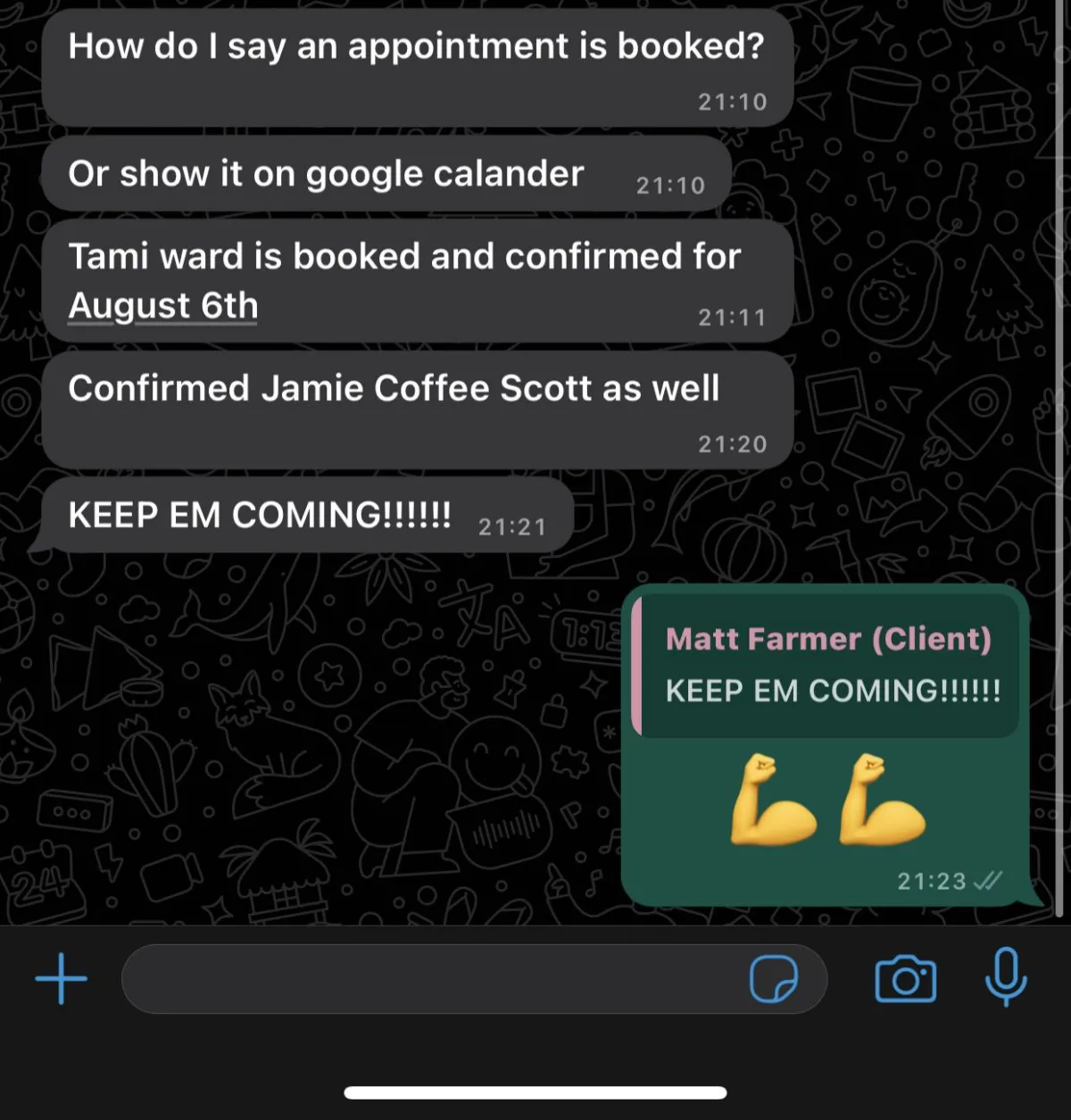Tap the underlined August 6th date link
Screen dimensions: 1071x1120
pyautogui.click(x=163, y=306)
